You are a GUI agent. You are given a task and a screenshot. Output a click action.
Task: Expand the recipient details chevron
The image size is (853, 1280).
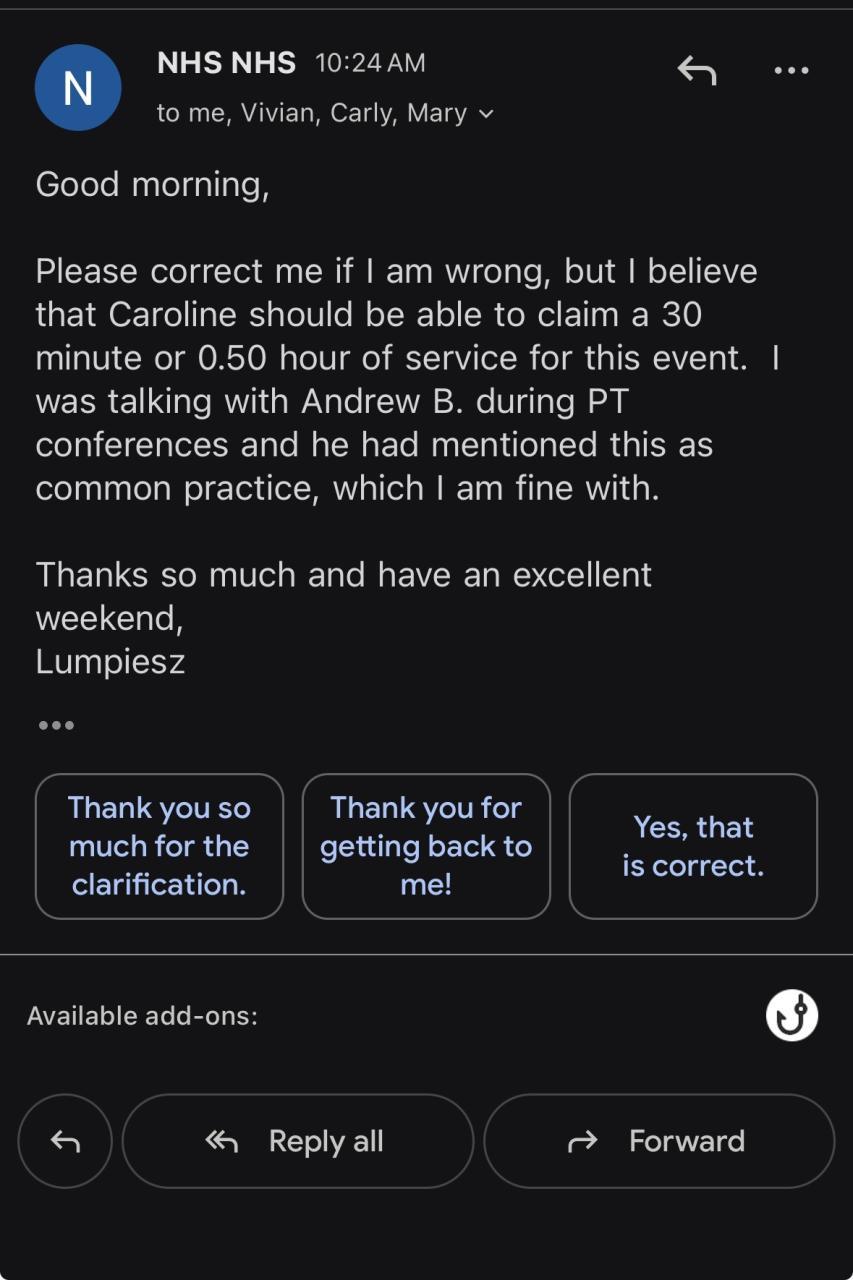point(487,114)
